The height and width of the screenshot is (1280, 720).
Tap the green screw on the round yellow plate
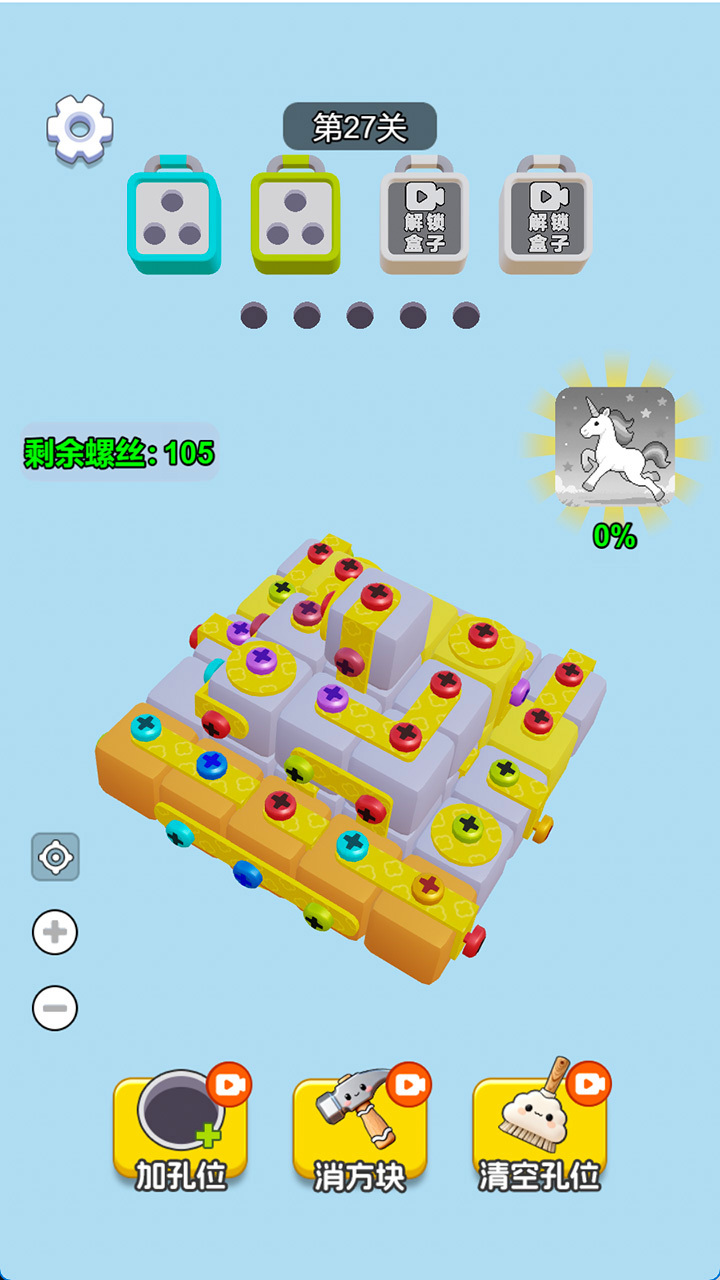pyautogui.click(x=466, y=826)
